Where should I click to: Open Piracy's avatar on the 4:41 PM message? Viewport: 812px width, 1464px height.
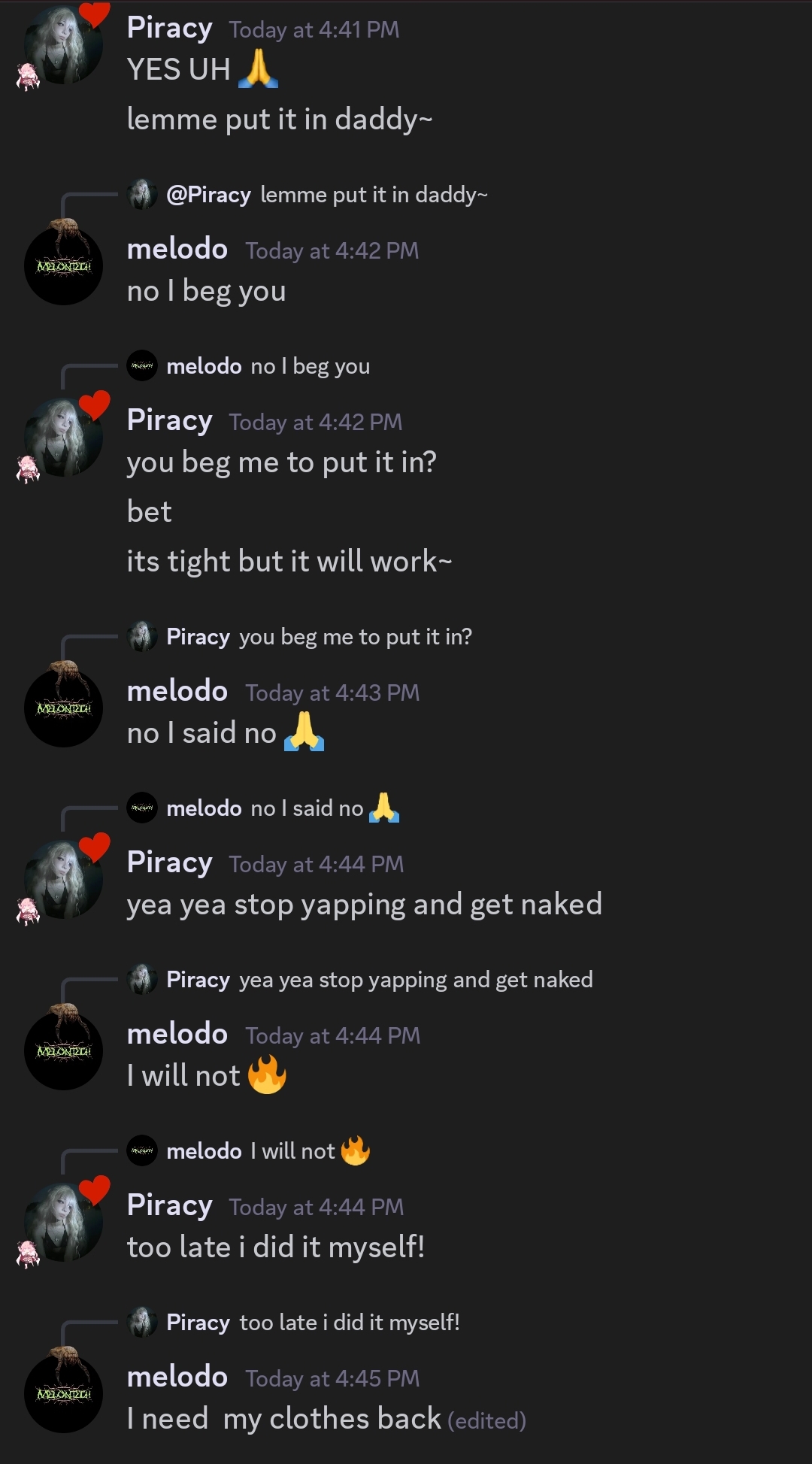pyautogui.click(x=63, y=45)
